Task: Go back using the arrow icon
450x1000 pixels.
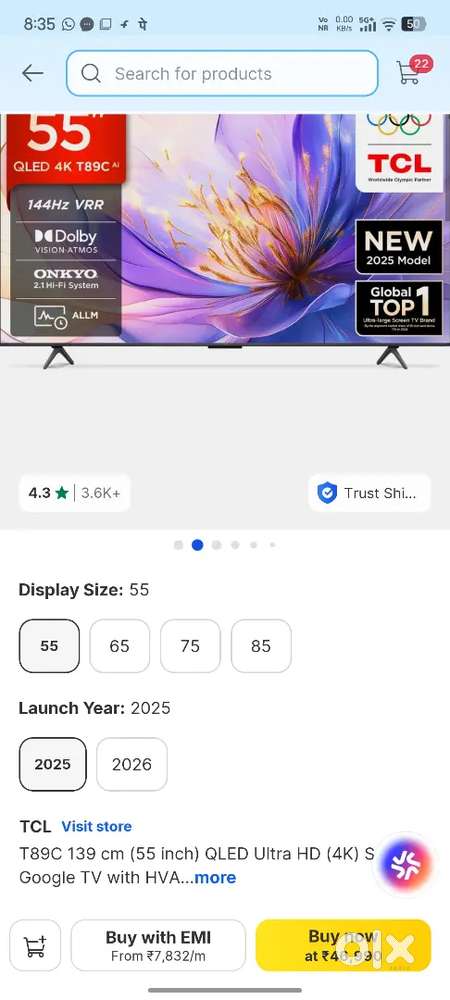Action: pyautogui.click(x=33, y=73)
